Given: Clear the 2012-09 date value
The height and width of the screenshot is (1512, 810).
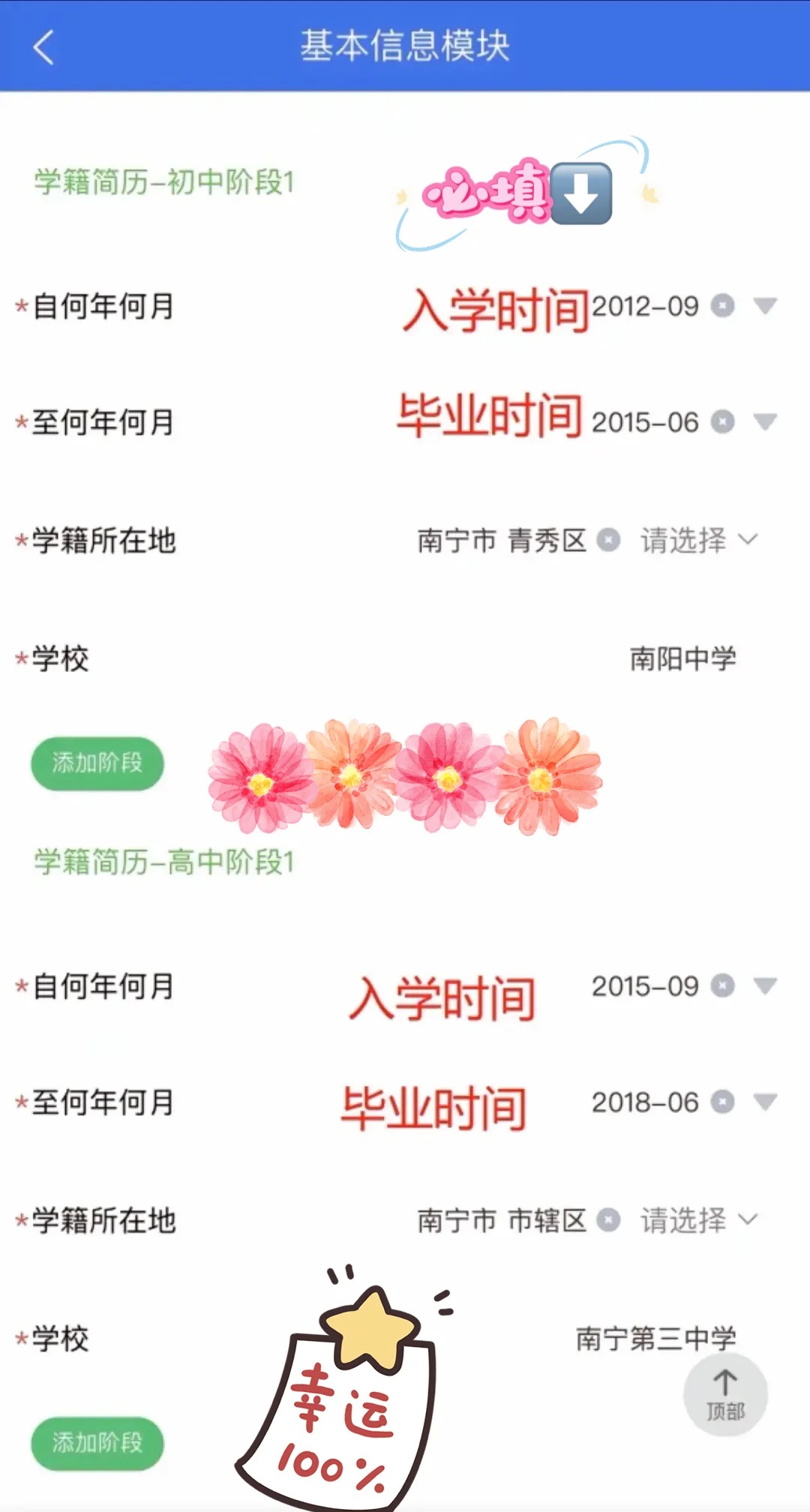Looking at the screenshot, I should [x=722, y=306].
